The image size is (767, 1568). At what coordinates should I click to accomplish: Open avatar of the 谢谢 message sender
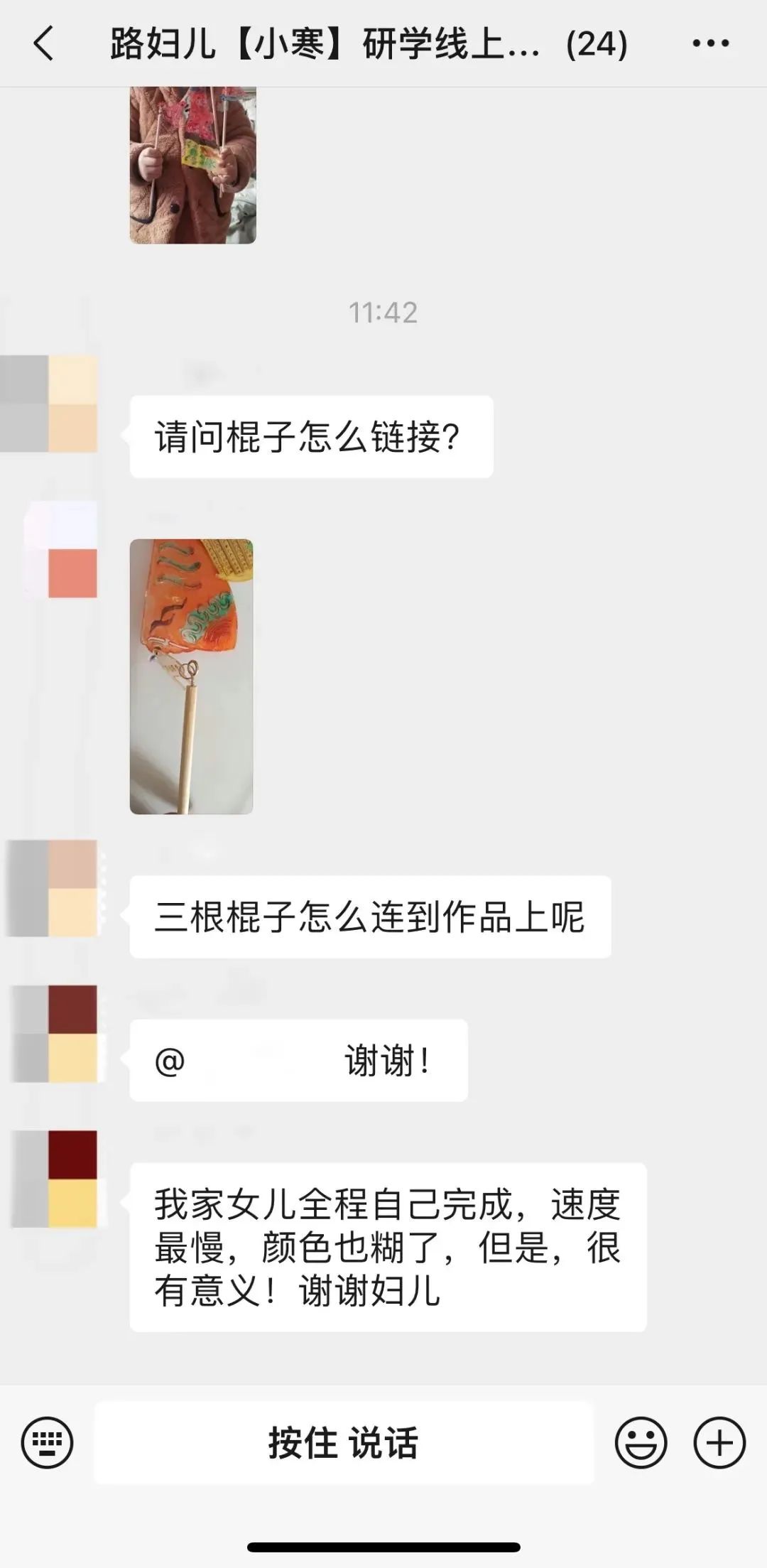pos(55,1034)
